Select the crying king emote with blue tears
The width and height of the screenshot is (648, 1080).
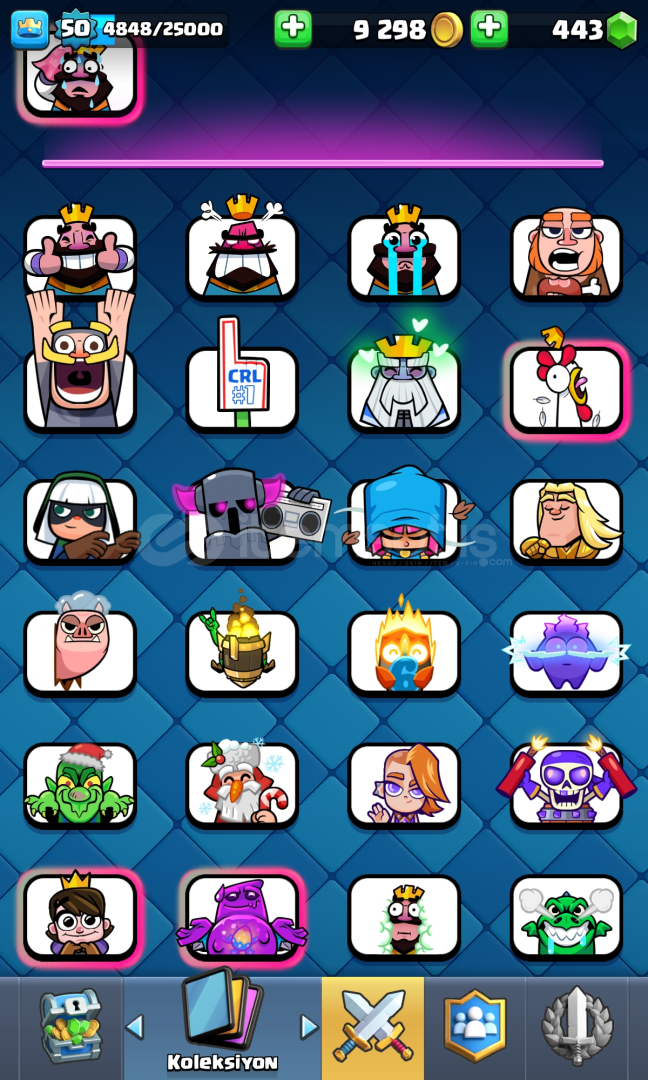pos(404,253)
